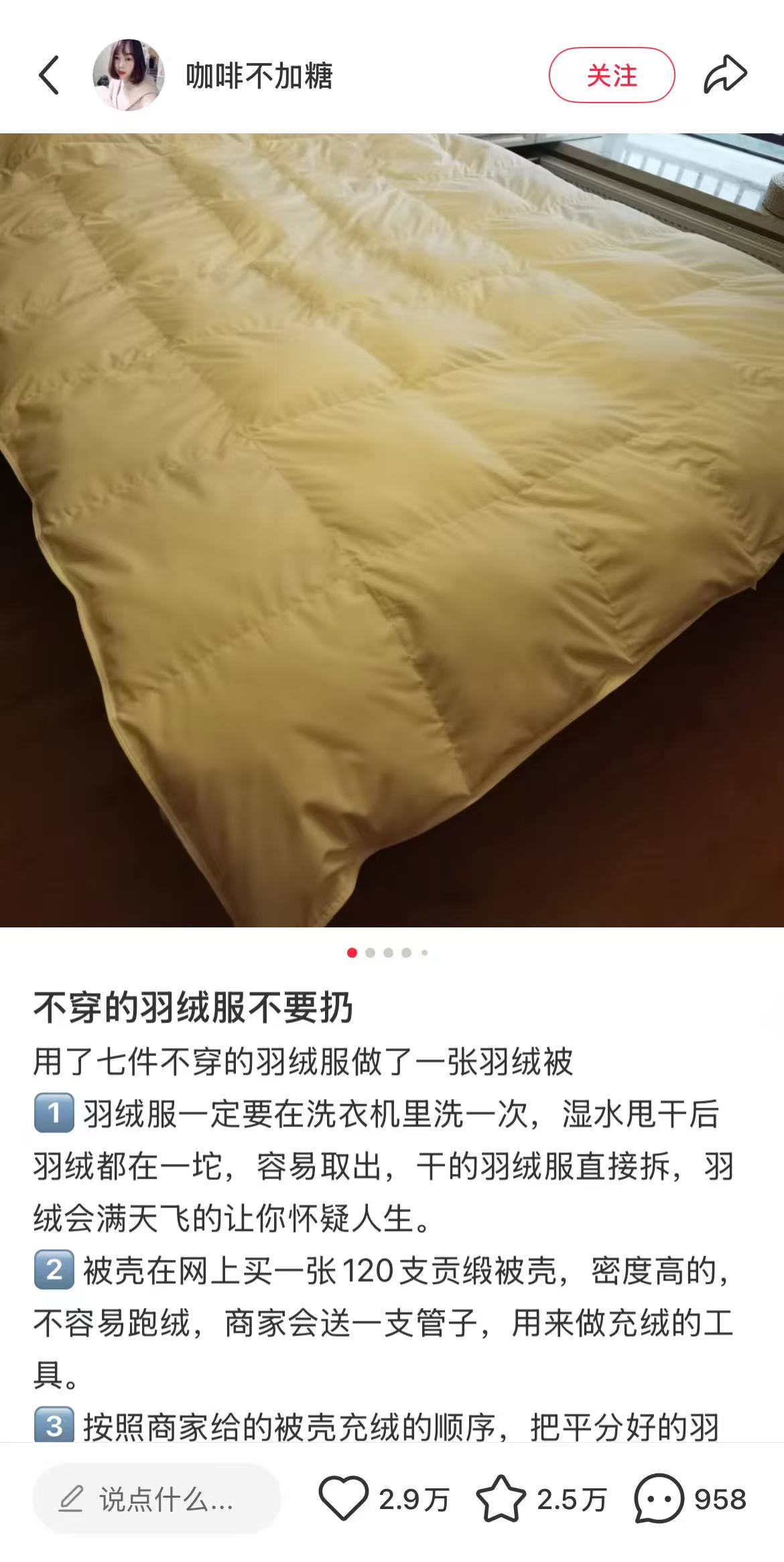Viewport: 784px width, 1562px height.
Task: Tap the back arrow to exit post
Action: point(47,74)
